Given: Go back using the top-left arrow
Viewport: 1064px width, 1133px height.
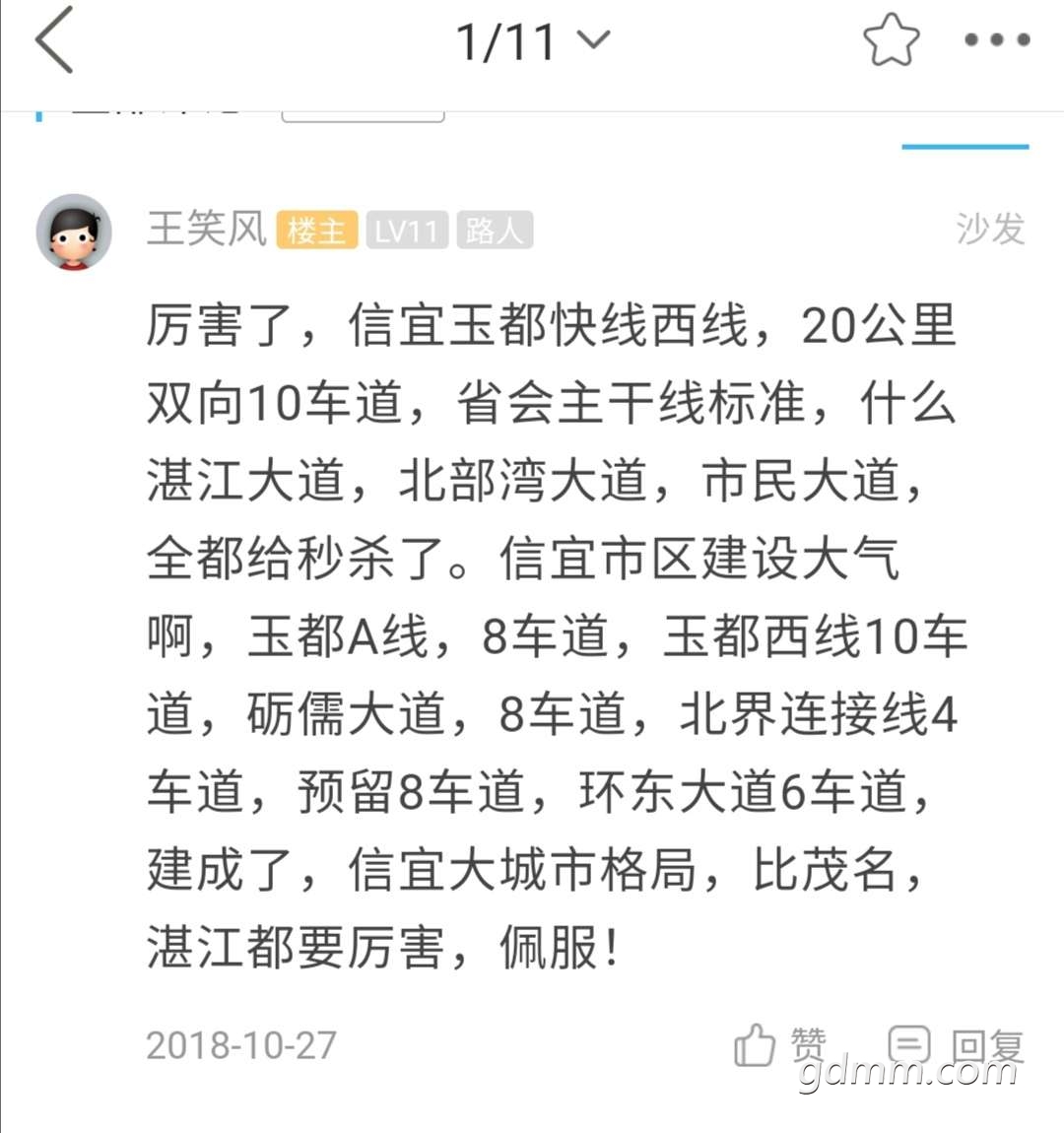Looking at the screenshot, I should coord(55,40).
